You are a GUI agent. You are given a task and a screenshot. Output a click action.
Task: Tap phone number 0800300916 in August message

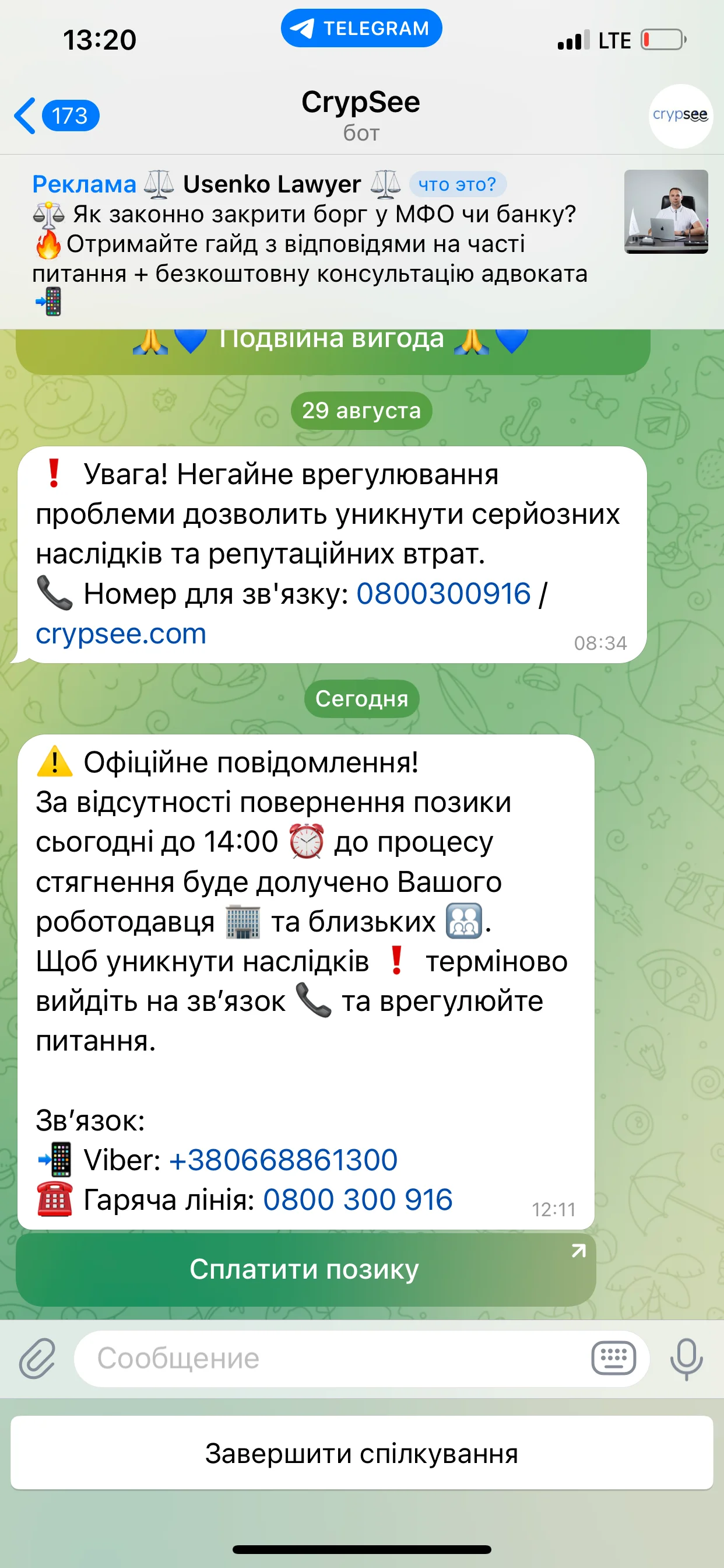(x=444, y=594)
